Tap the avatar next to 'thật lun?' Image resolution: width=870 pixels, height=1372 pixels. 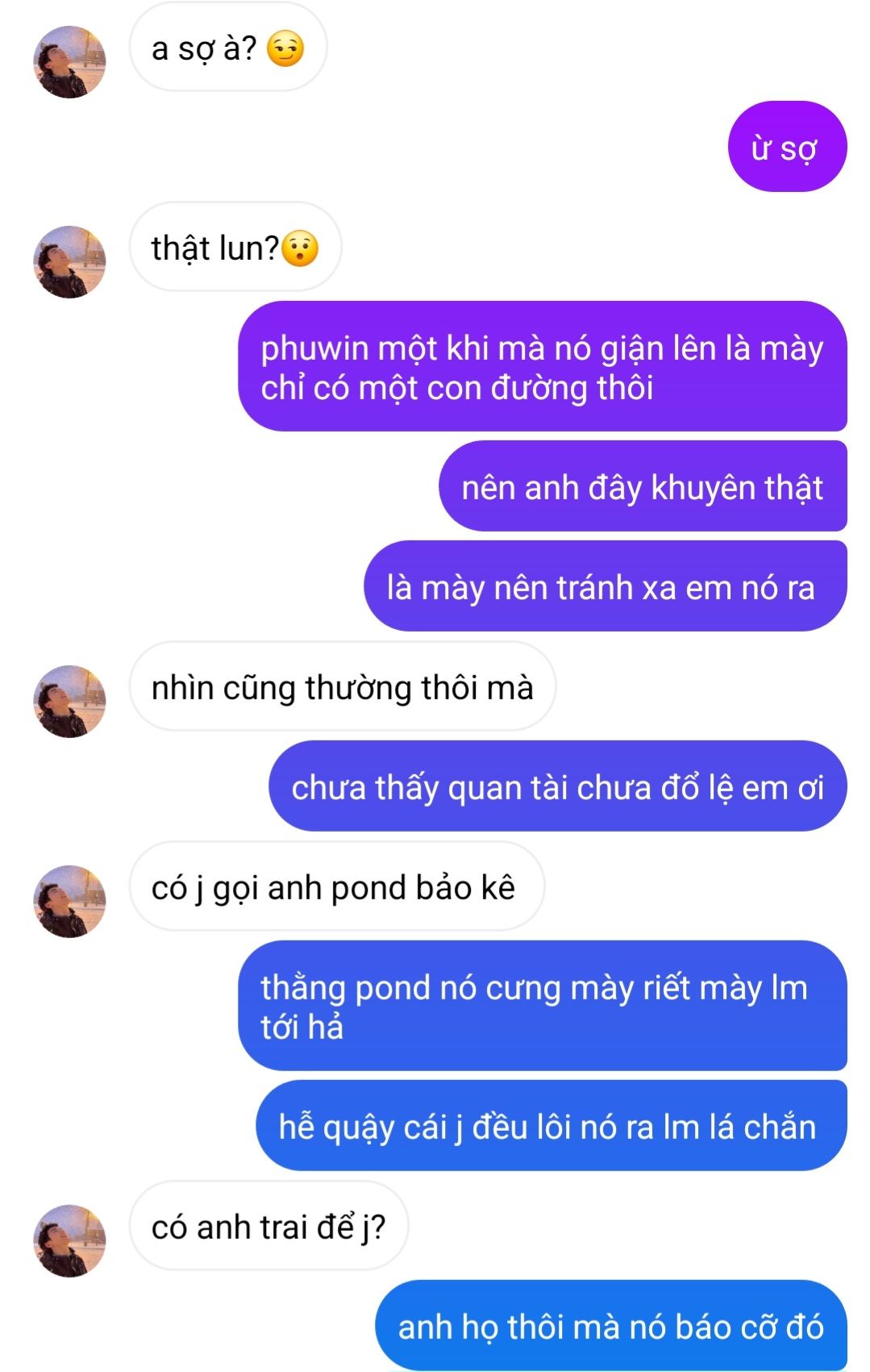click(x=69, y=262)
